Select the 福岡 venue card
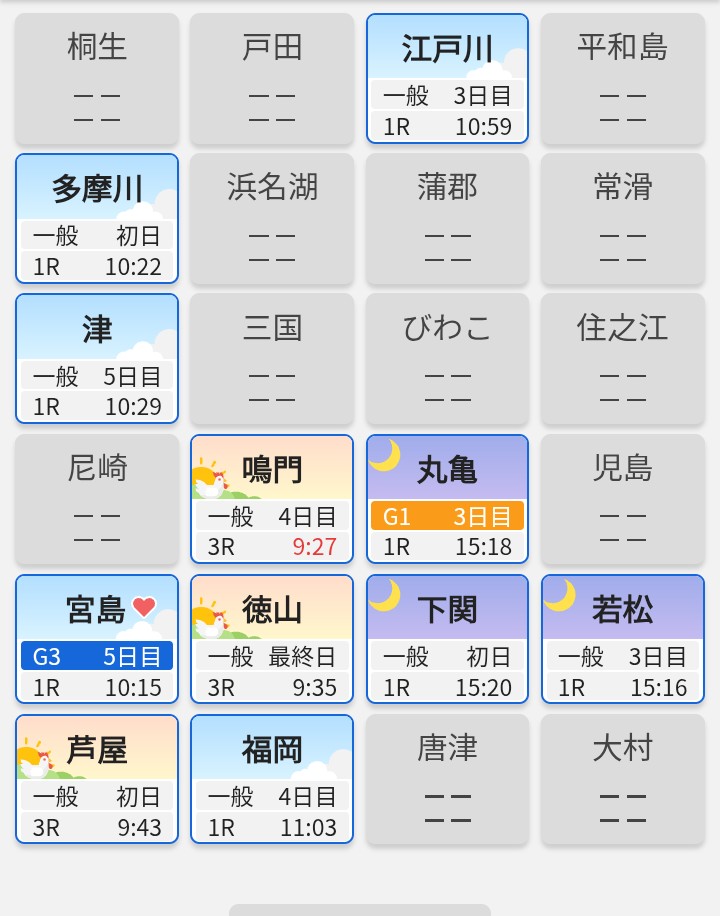The height and width of the screenshot is (916, 720). tap(272, 779)
